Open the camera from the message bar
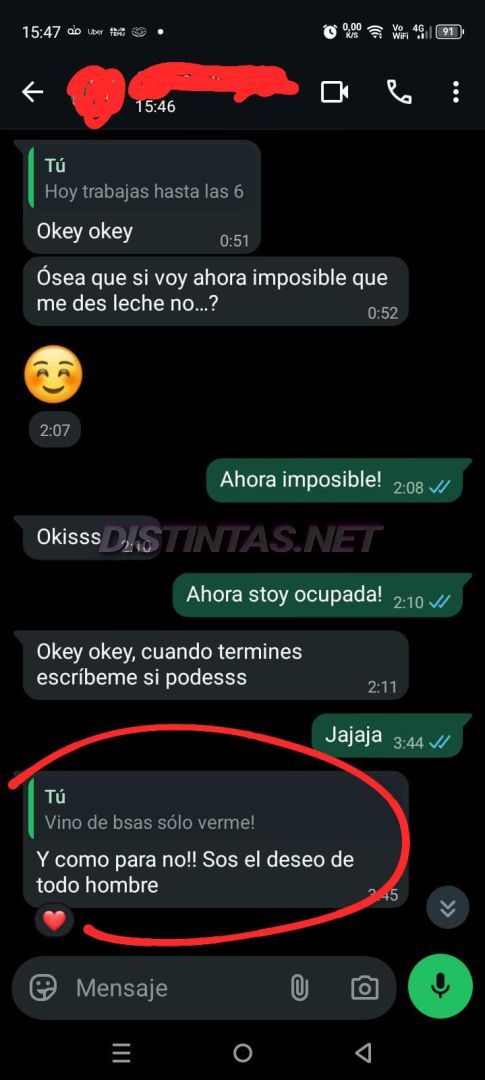485x1080 pixels. click(364, 988)
